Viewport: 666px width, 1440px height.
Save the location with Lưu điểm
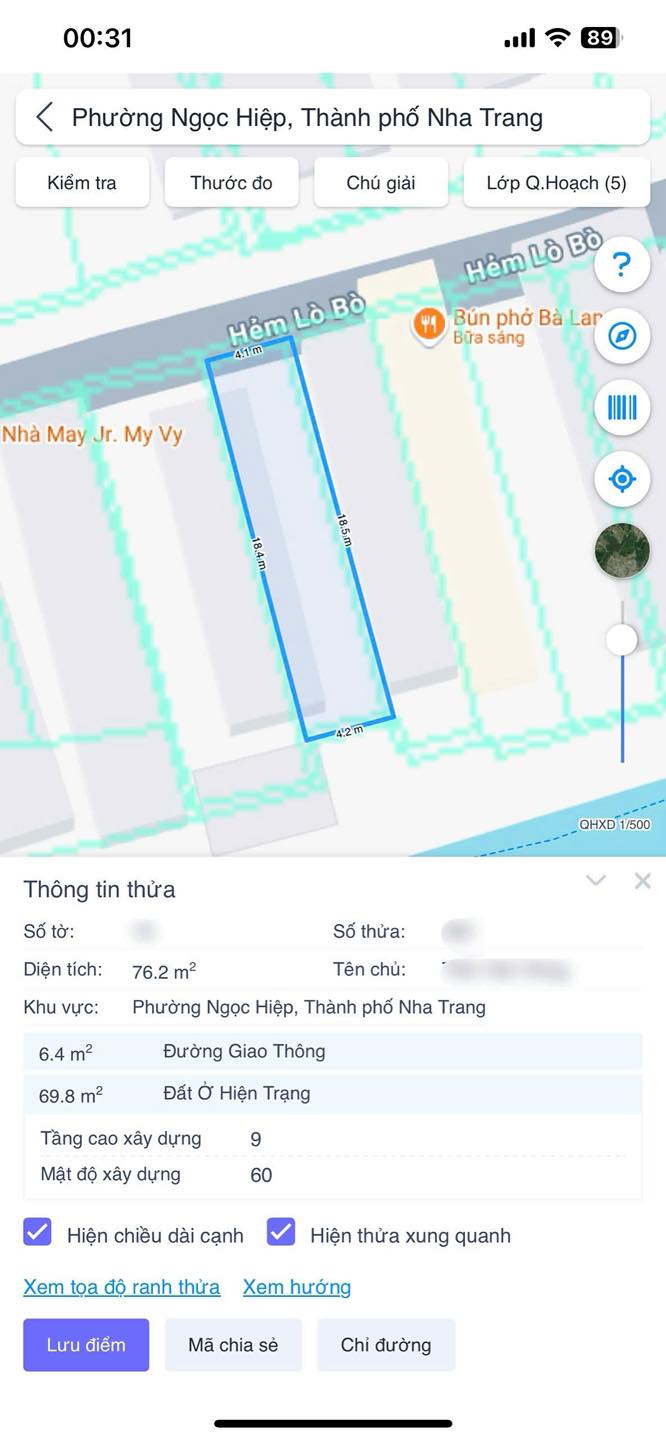tap(86, 1344)
